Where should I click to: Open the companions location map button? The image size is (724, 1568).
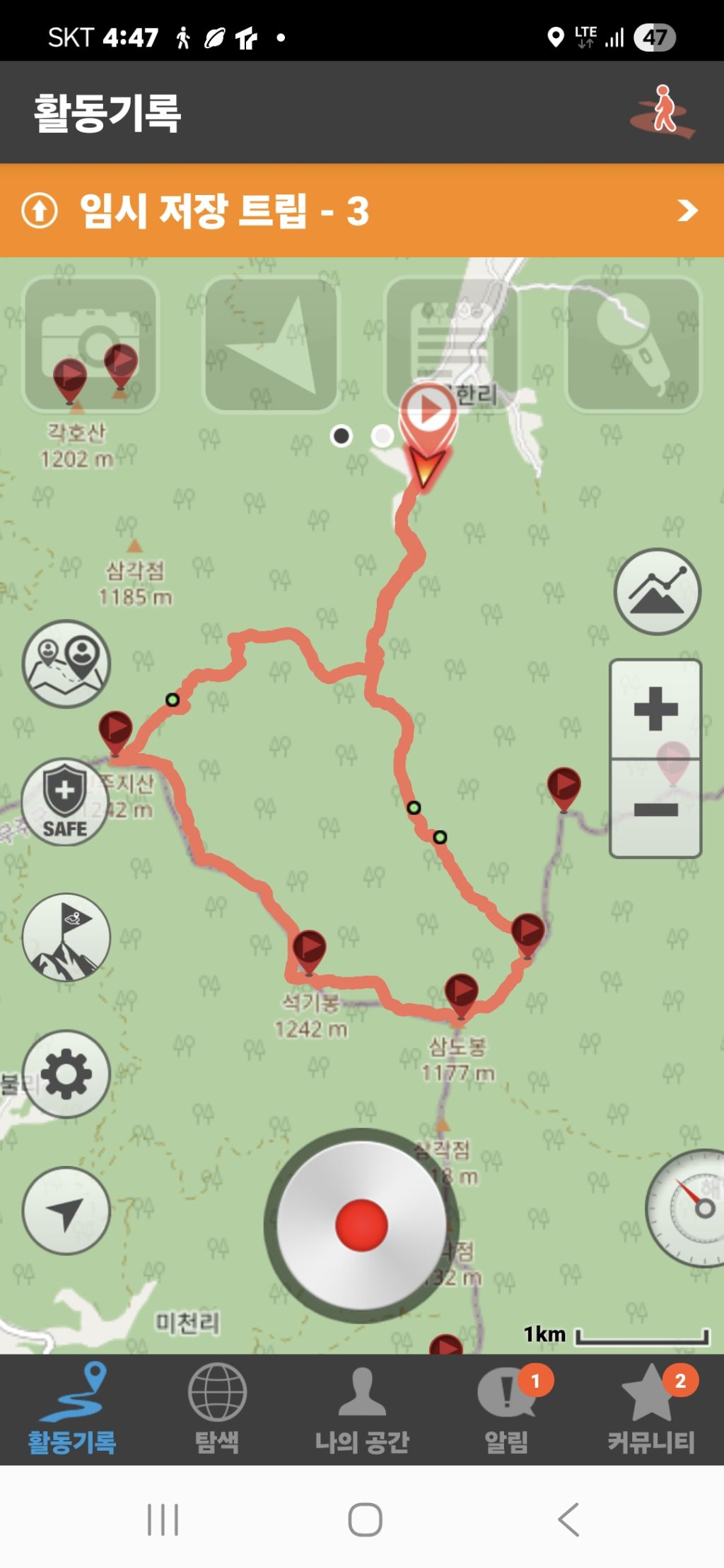click(x=66, y=664)
